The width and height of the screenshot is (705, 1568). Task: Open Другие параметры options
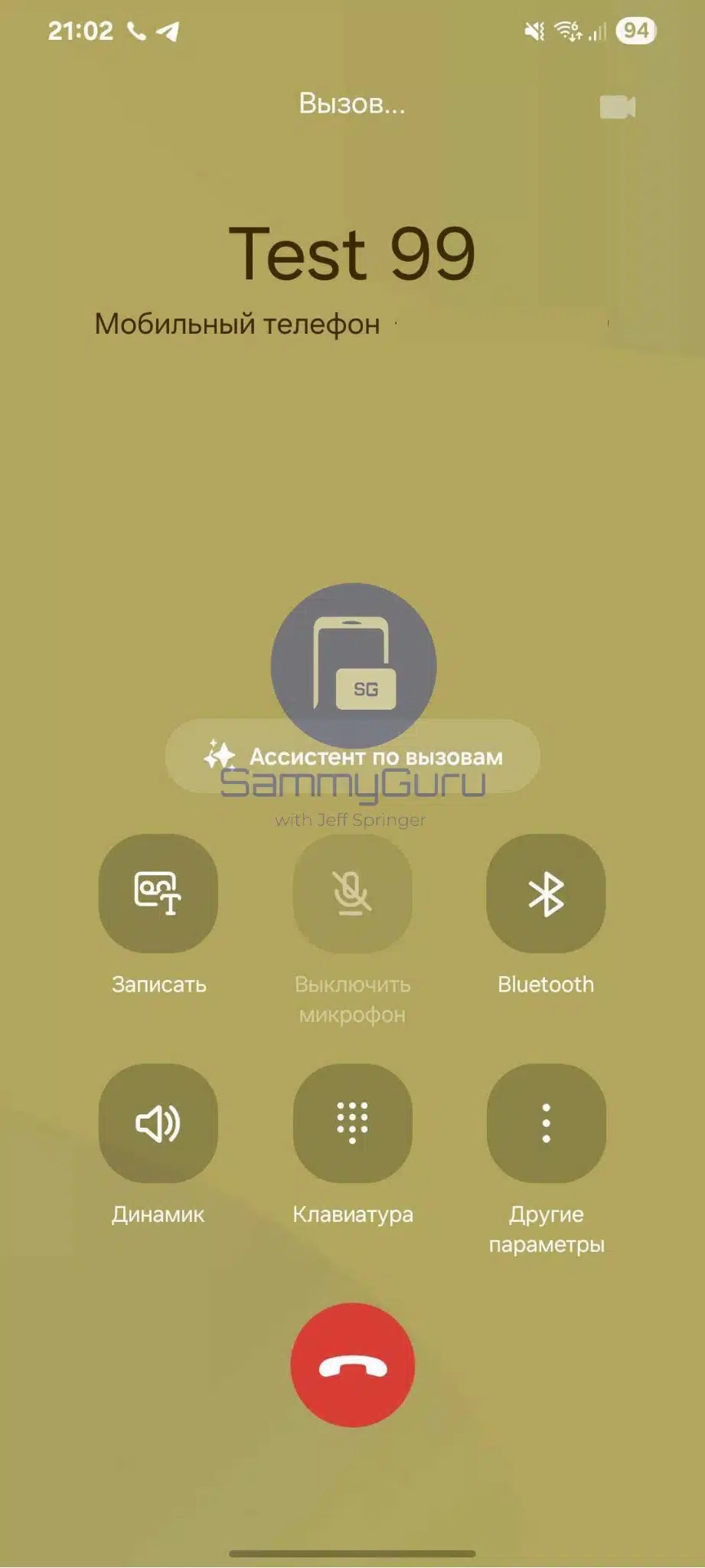(x=546, y=1123)
